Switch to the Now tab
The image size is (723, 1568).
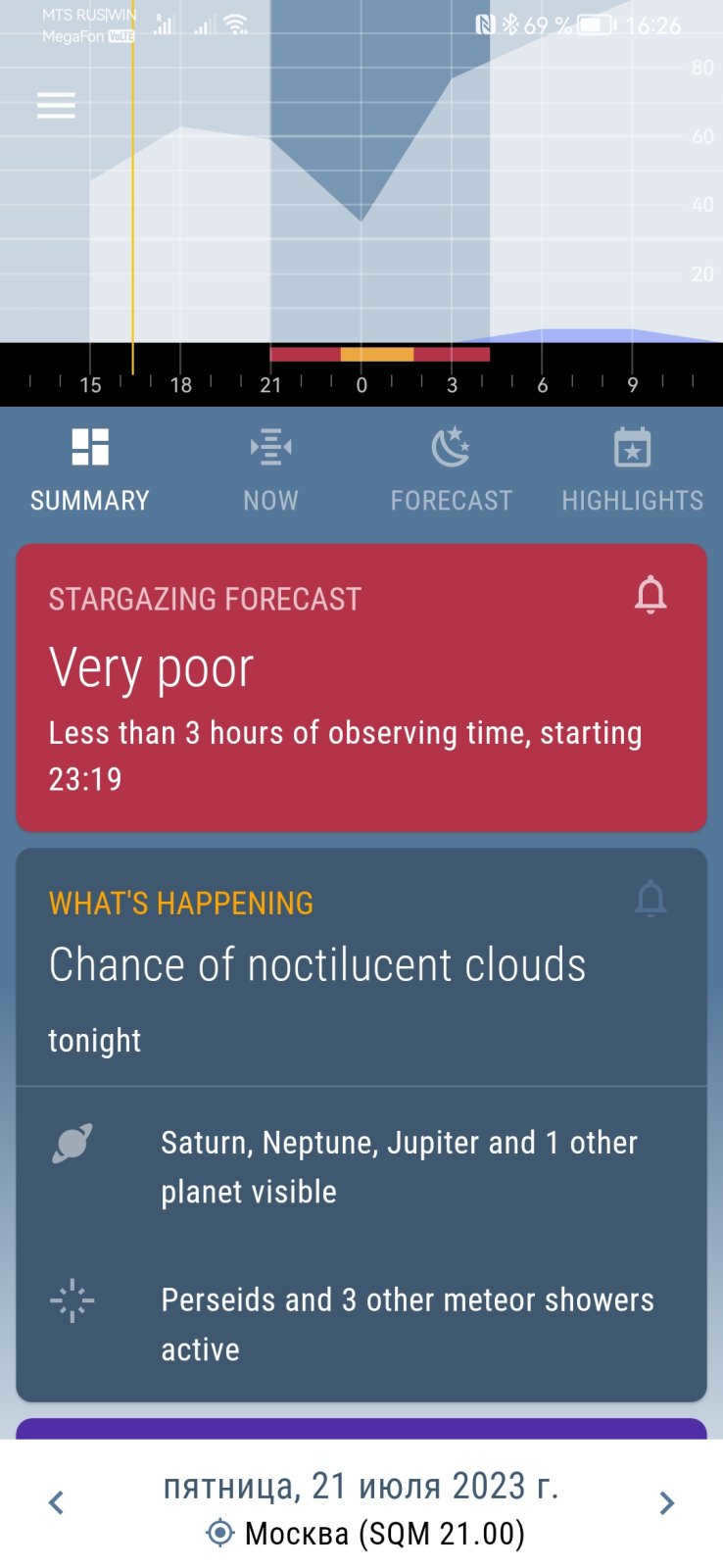270,469
